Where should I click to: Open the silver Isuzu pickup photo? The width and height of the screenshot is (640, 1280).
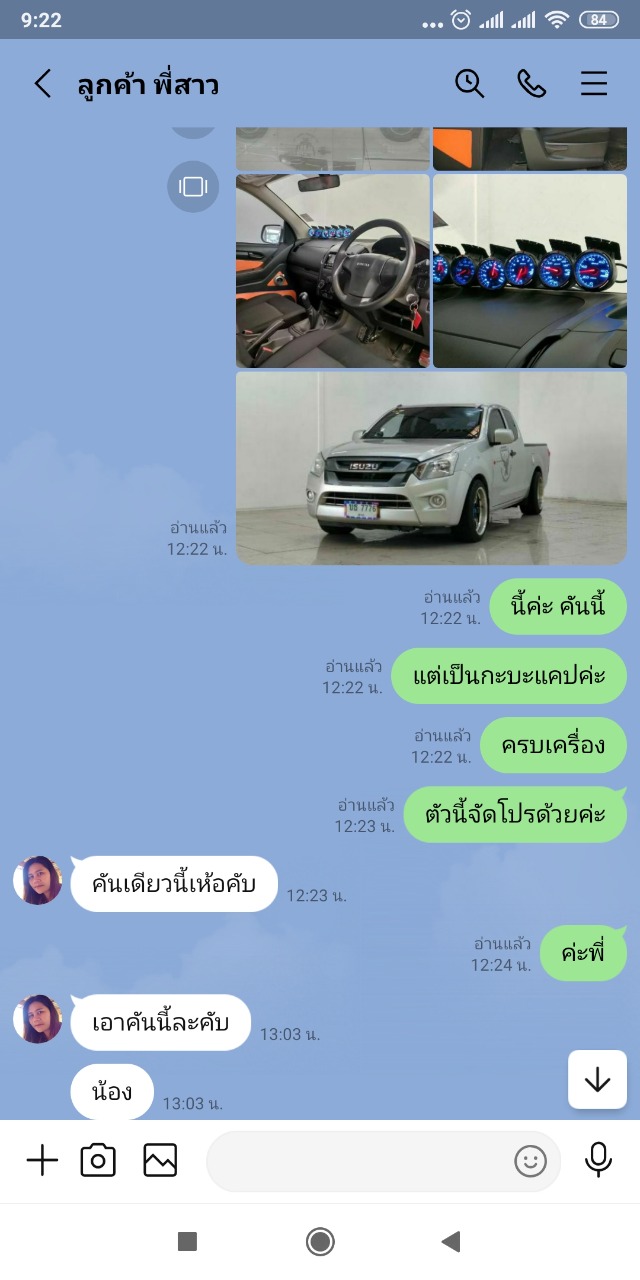pos(431,468)
